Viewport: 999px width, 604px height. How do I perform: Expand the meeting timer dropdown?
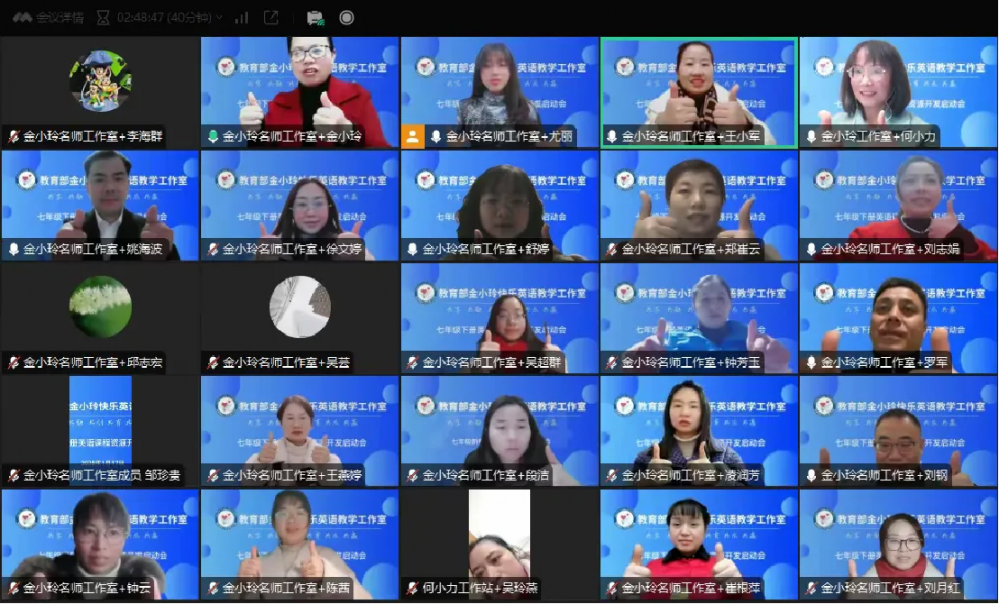point(221,18)
